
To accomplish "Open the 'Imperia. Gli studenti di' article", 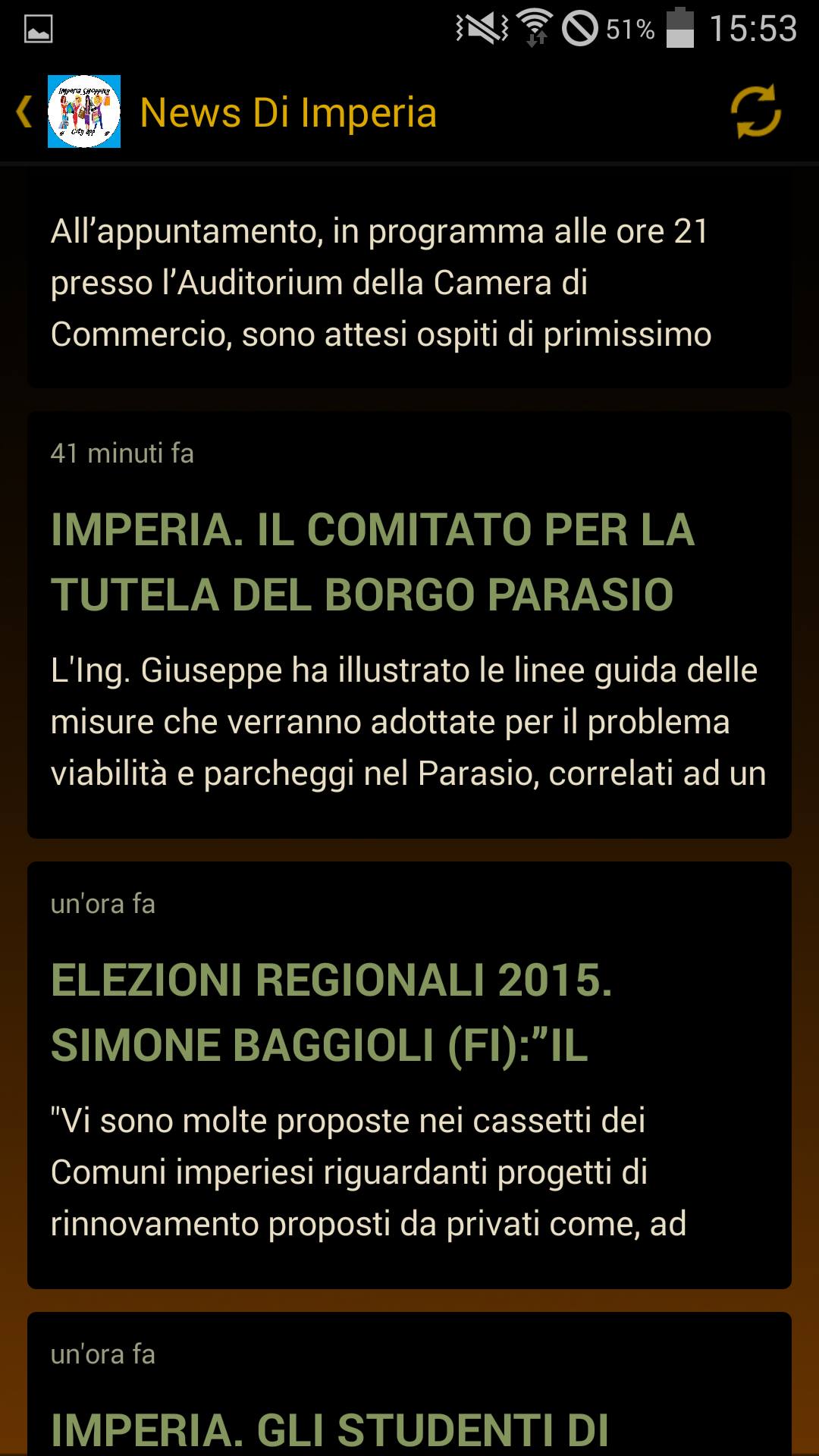I will point(409,1384).
